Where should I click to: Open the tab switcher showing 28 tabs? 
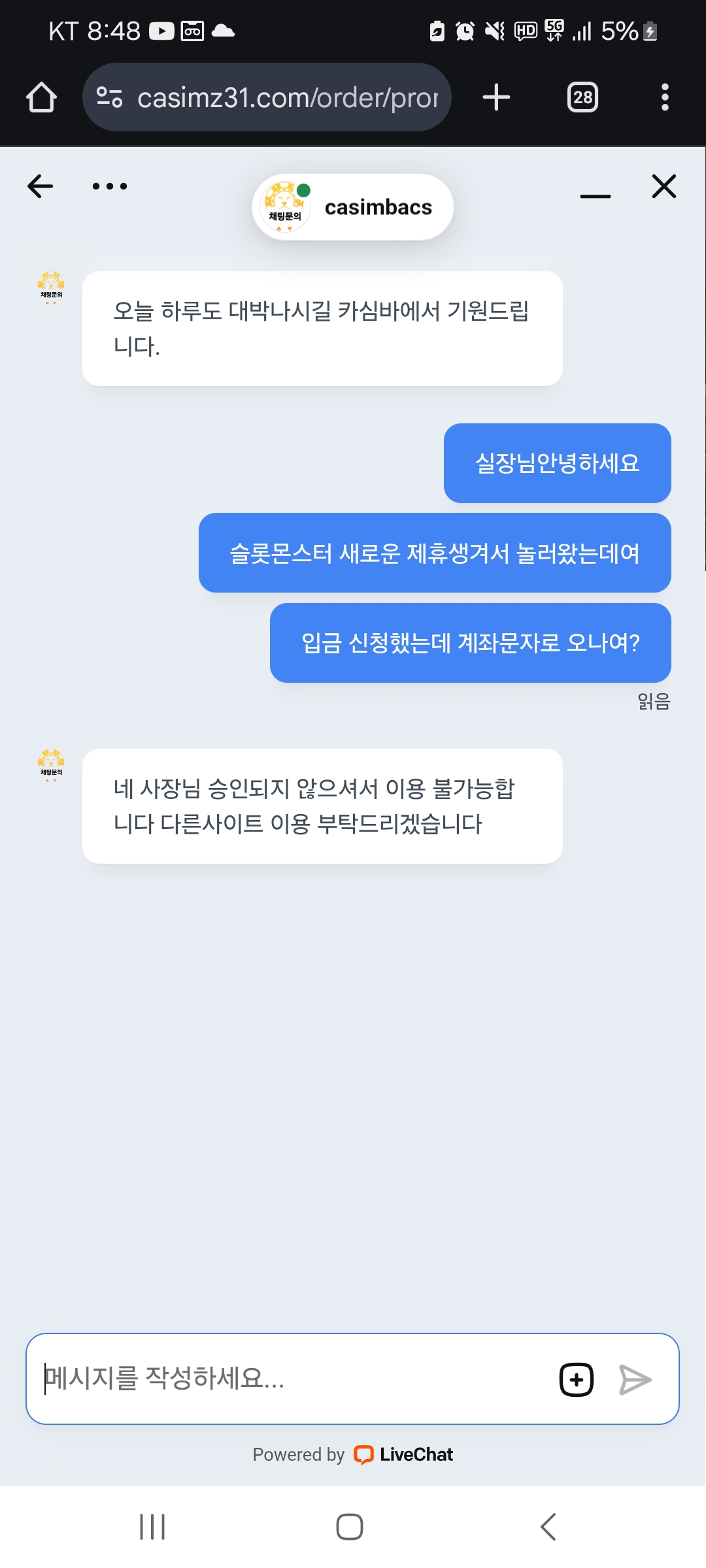582,97
